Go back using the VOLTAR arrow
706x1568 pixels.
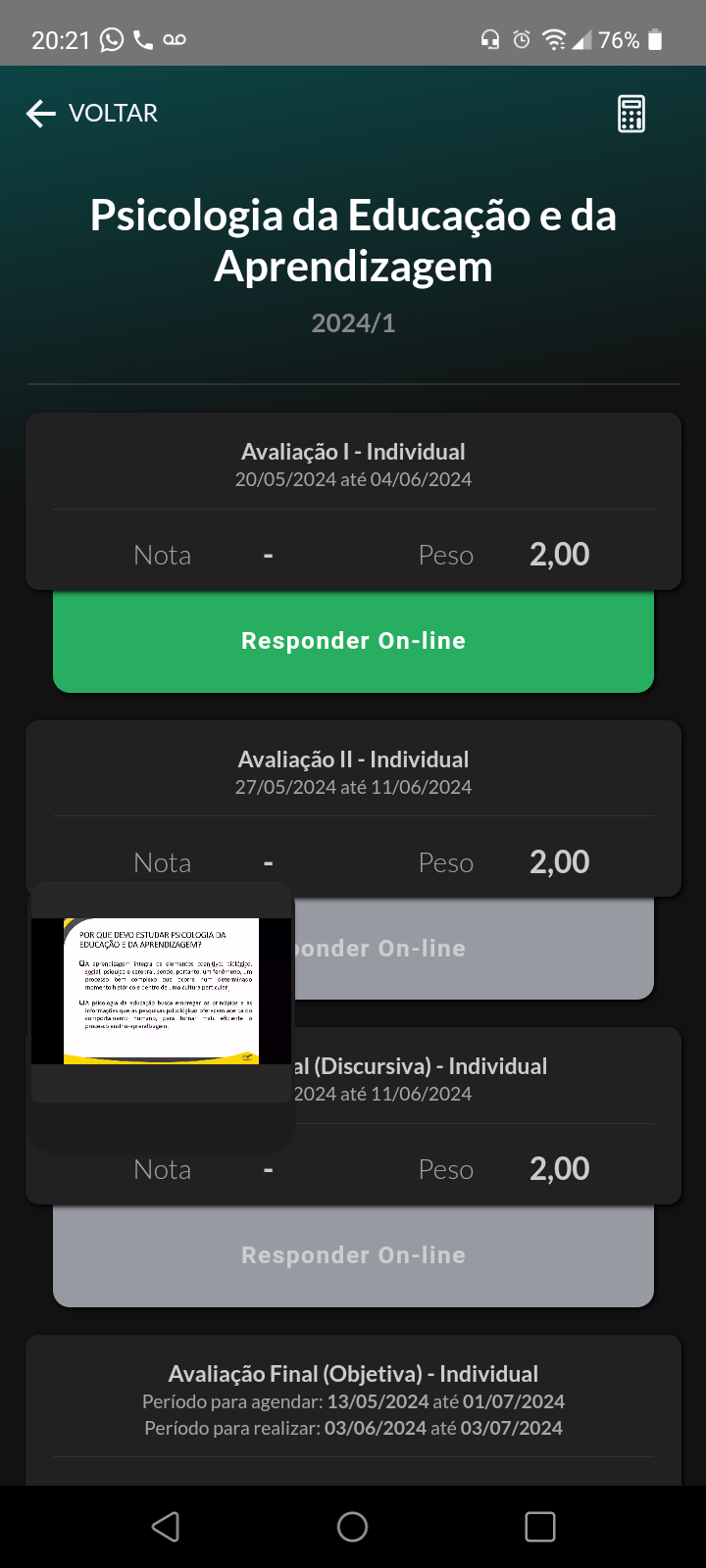[x=42, y=114]
